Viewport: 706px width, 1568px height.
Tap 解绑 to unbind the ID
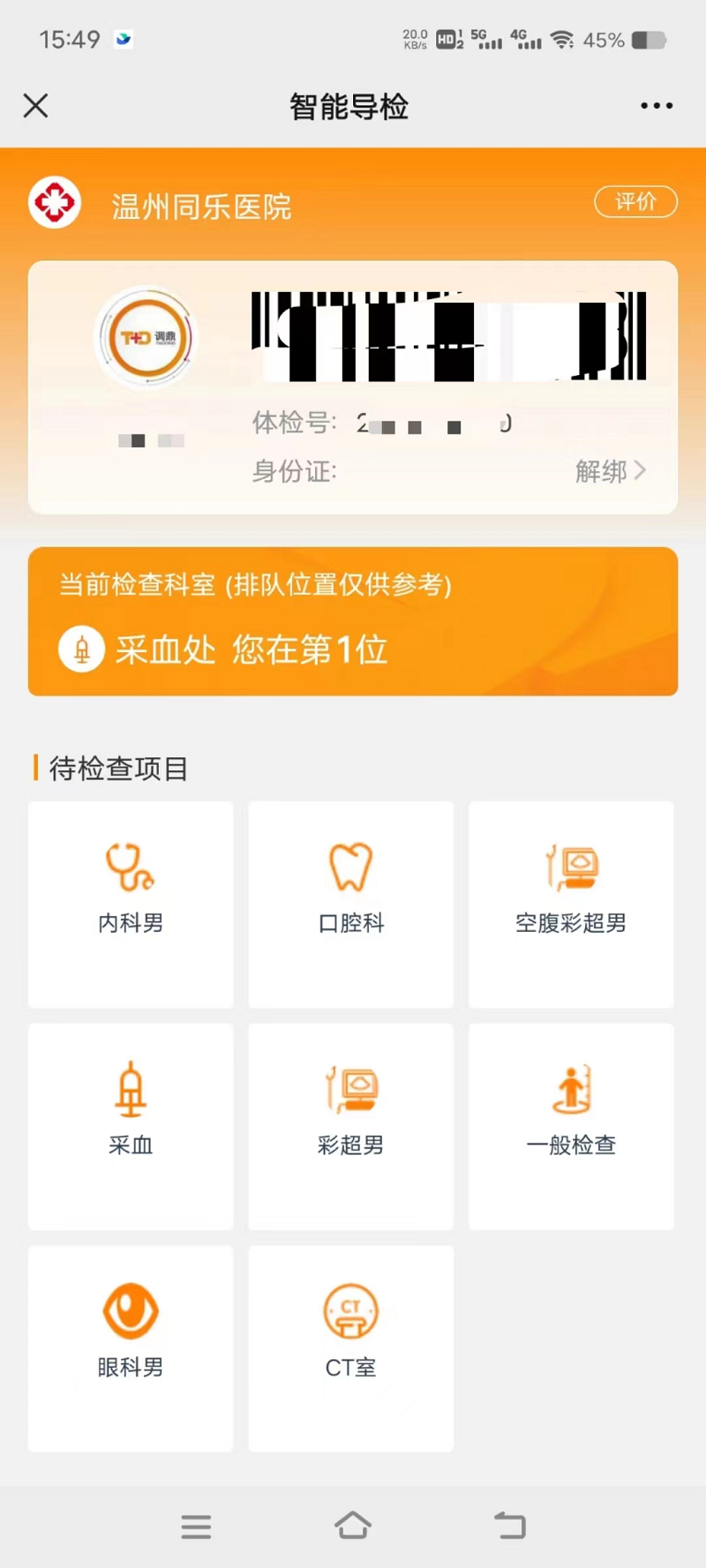(611, 471)
